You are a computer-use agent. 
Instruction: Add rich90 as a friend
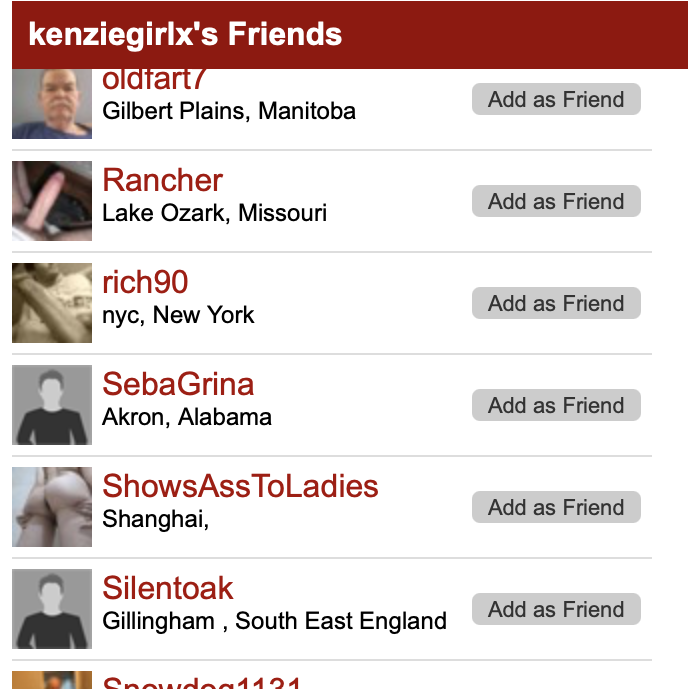(556, 304)
